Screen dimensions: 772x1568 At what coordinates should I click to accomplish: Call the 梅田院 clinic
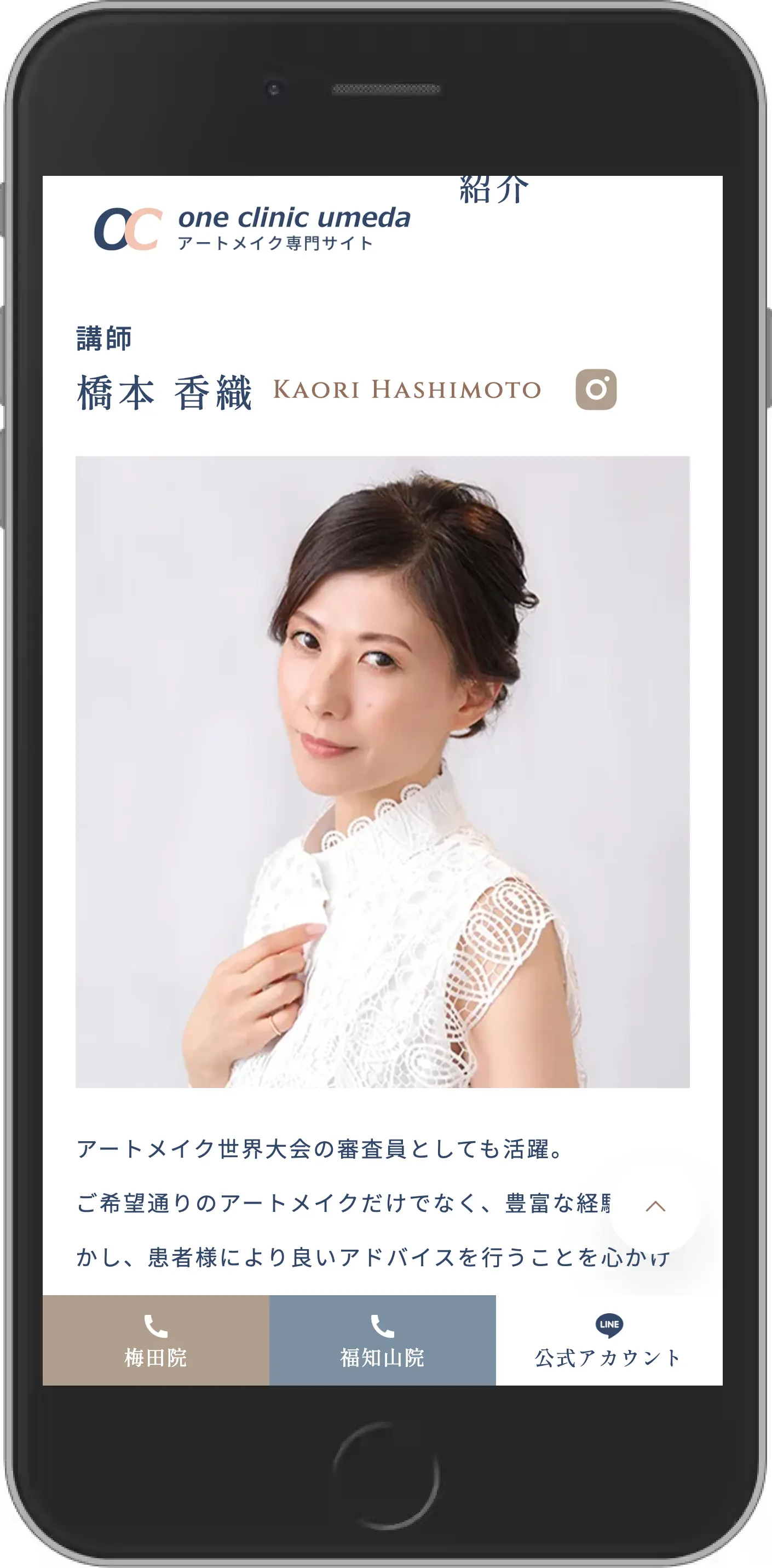(x=155, y=1341)
